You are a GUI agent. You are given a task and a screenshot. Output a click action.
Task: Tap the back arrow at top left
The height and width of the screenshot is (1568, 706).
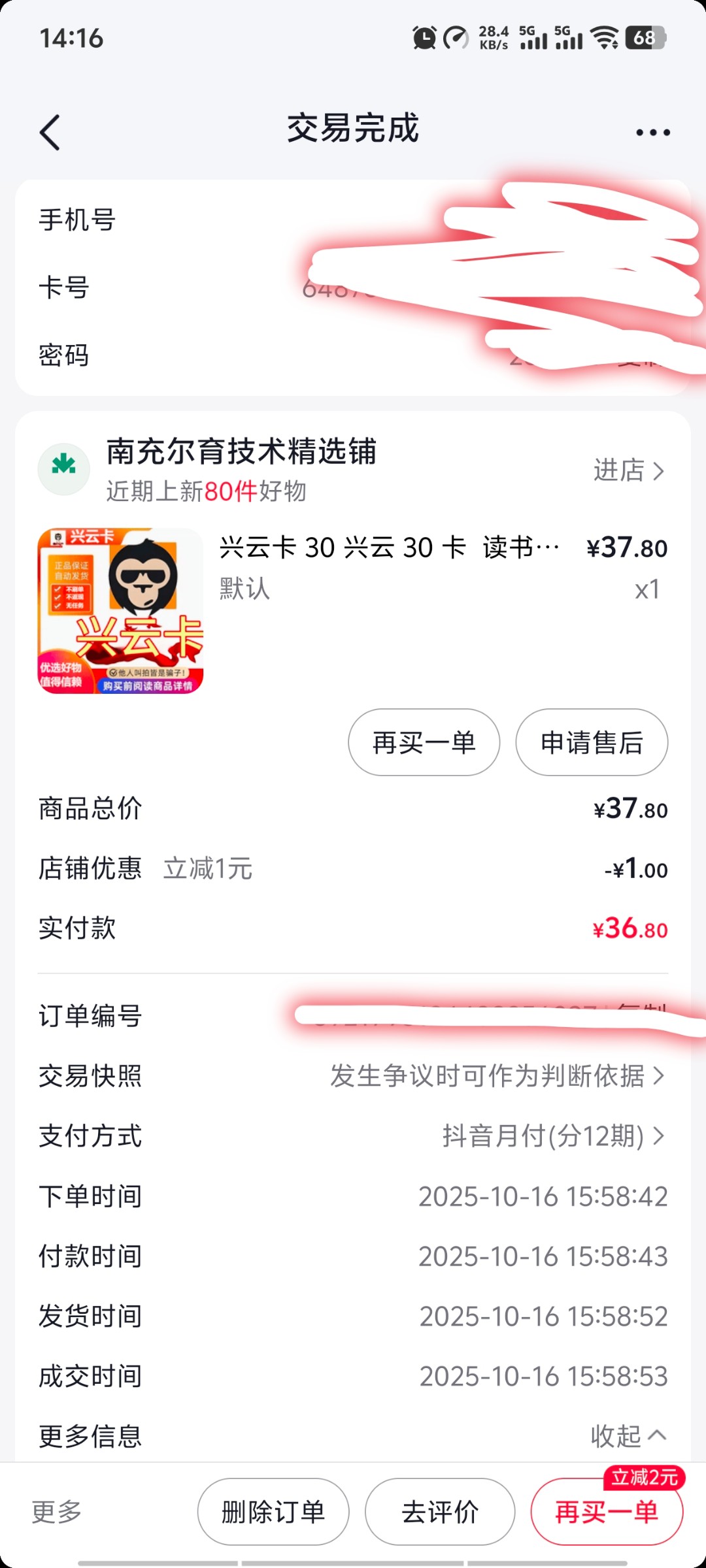[50, 131]
